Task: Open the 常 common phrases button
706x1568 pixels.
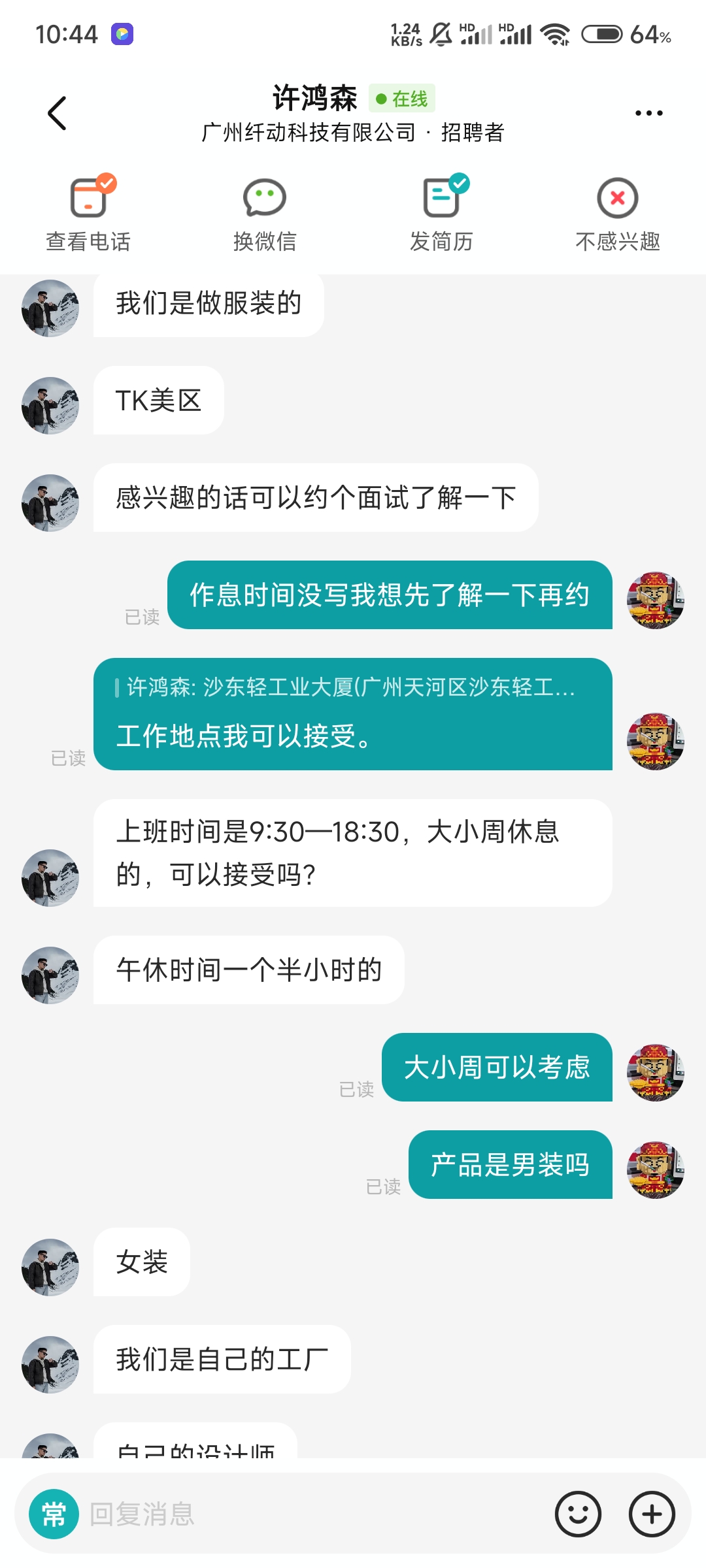Action: point(54,1514)
